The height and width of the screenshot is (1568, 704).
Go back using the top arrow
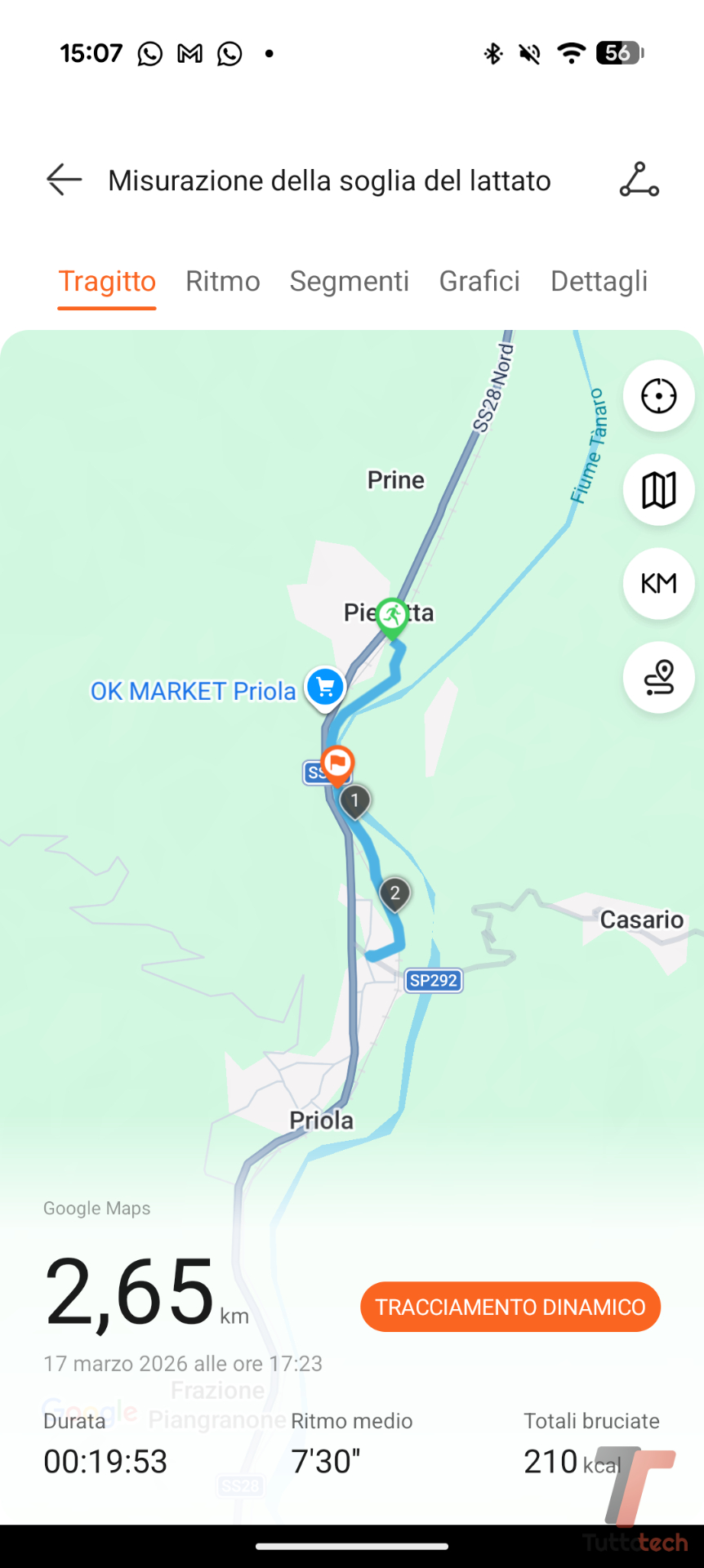[65, 180]
